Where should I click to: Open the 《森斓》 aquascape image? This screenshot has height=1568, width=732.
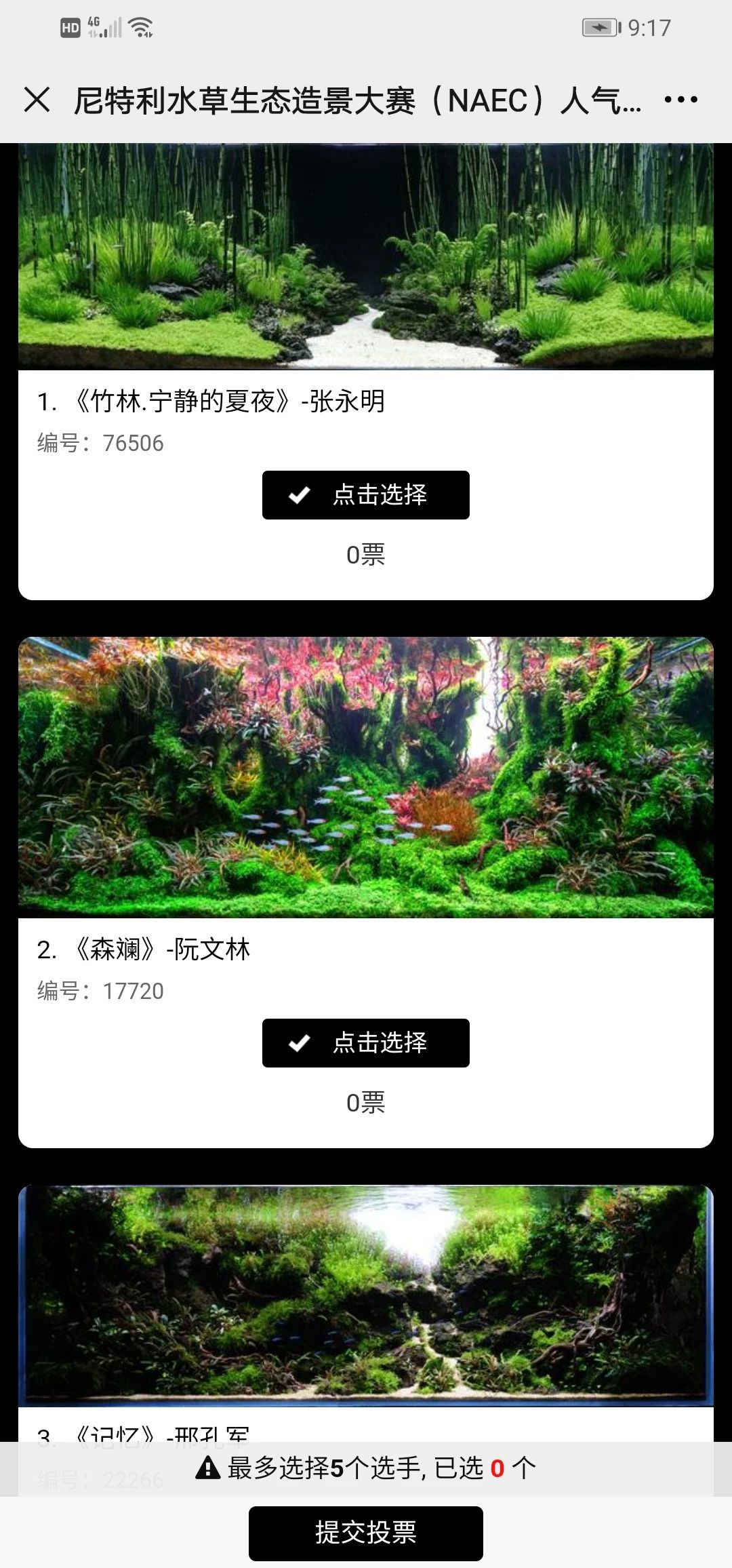coord(365,777)
